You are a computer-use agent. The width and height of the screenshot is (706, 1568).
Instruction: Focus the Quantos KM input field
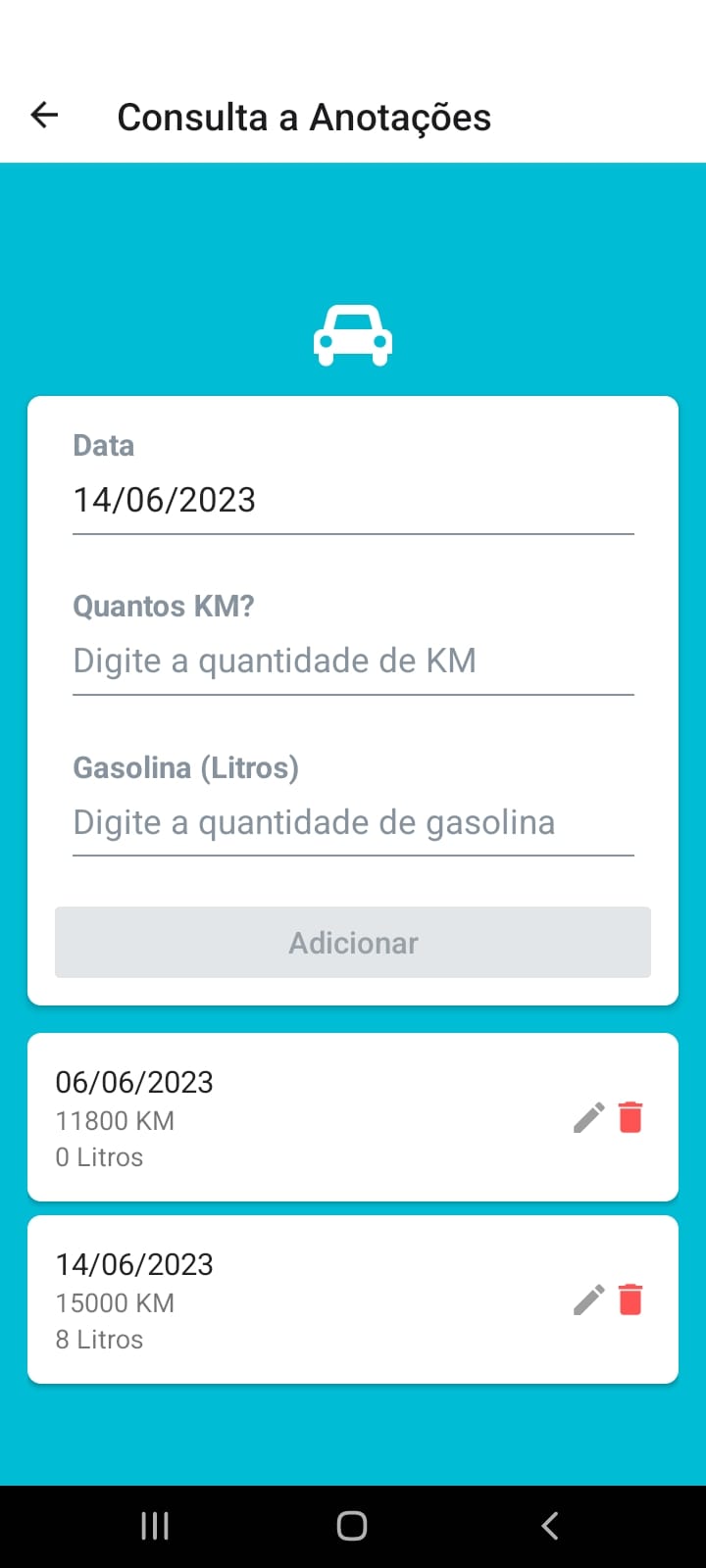pos(353,661)
